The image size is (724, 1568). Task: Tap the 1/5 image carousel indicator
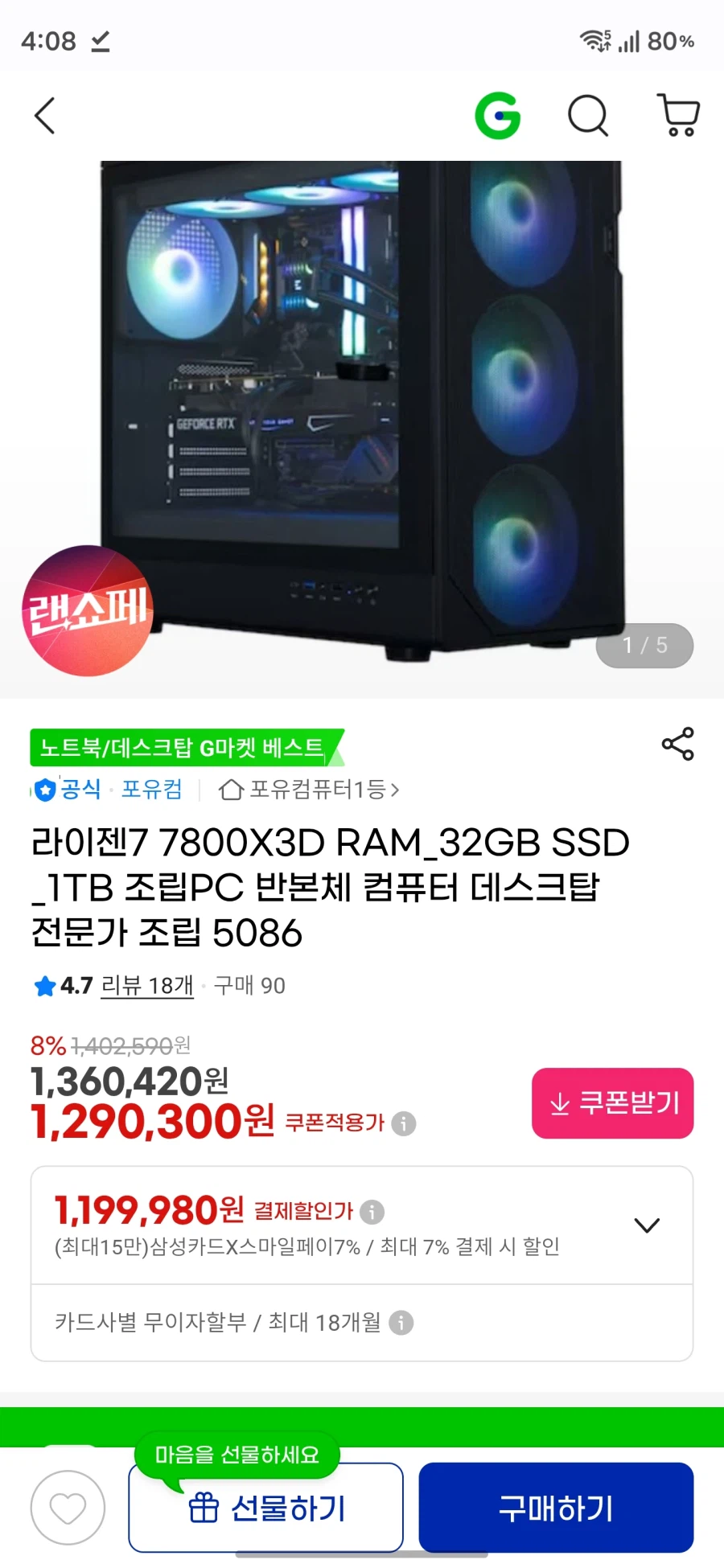644,645
